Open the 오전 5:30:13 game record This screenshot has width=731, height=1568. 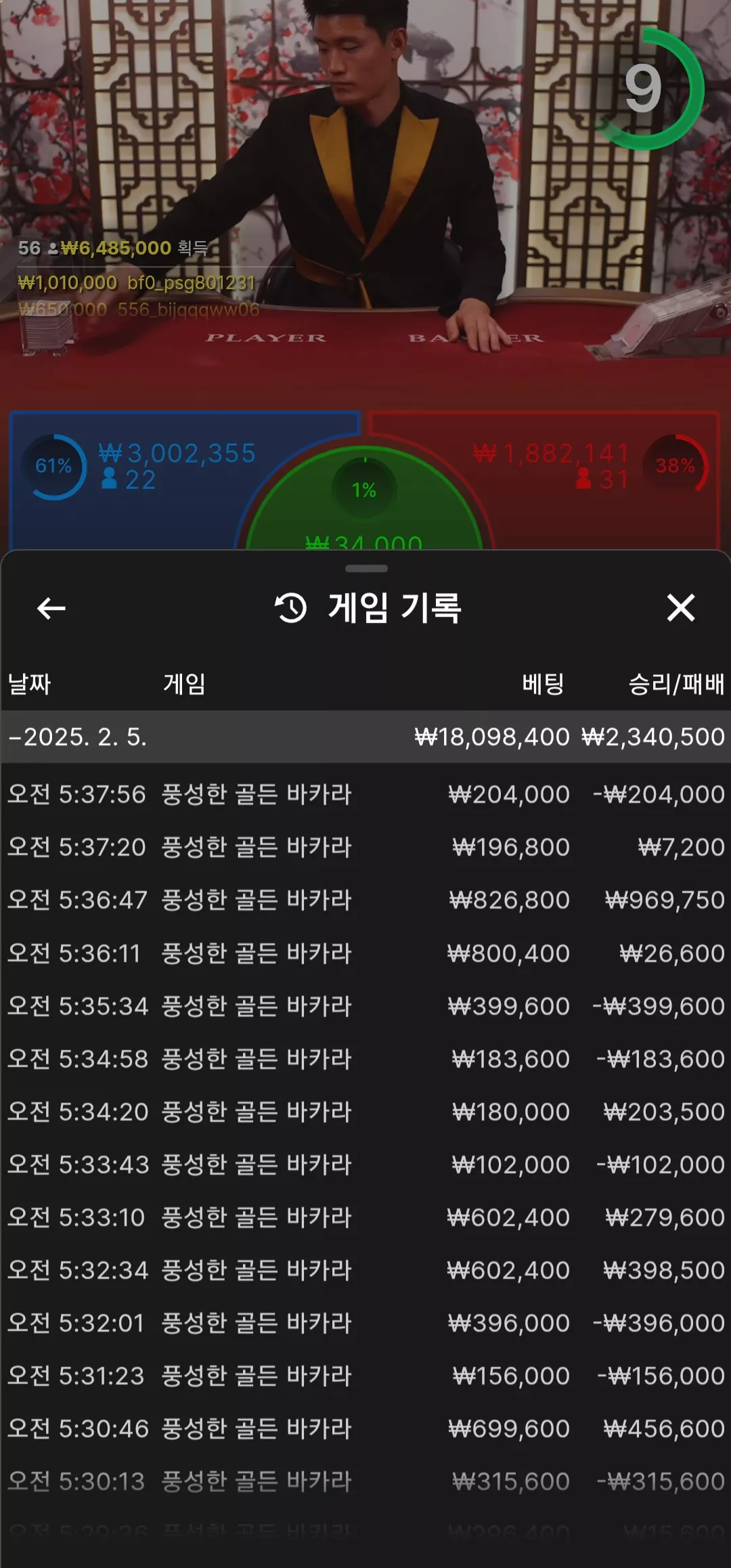click(365, 1481)
